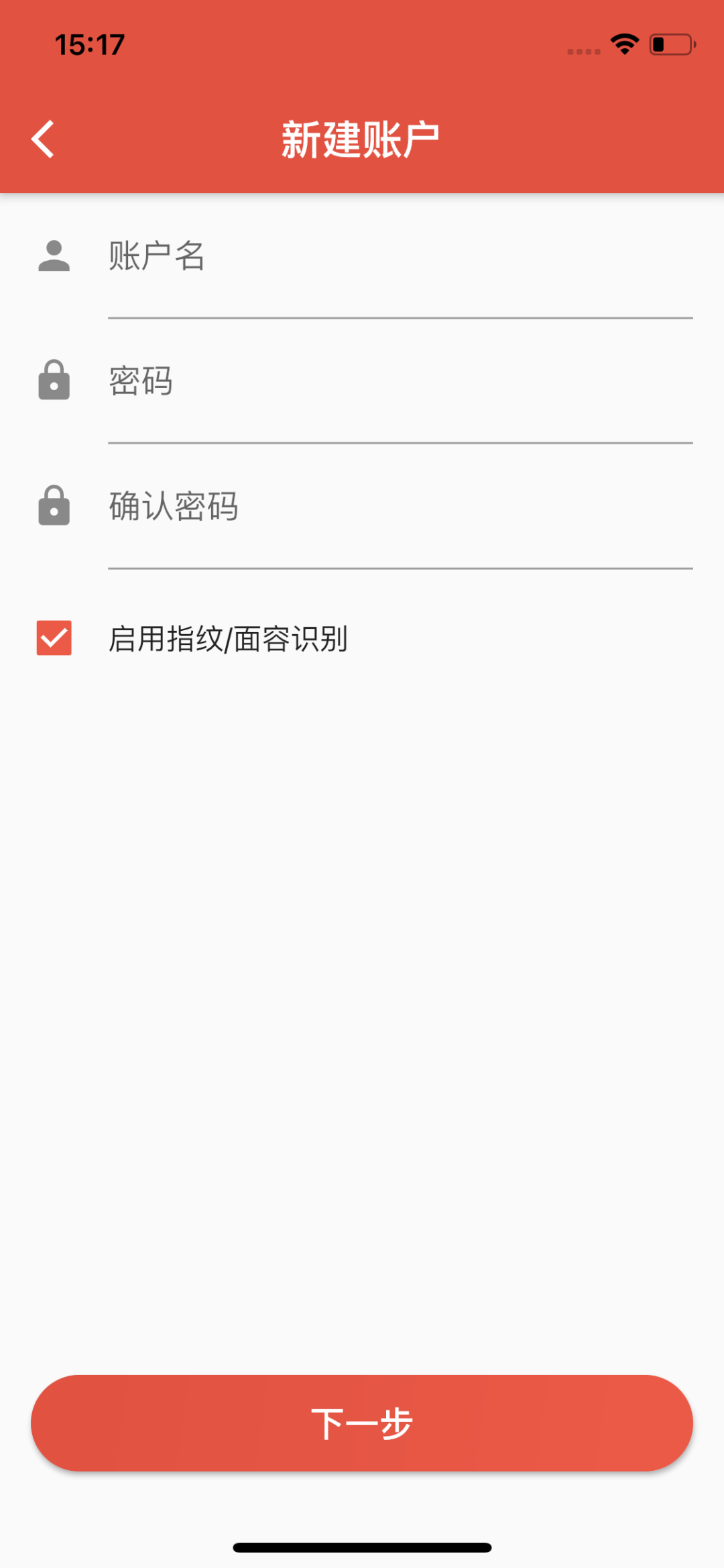
Task: Click the Wi-Fi icon in the status bar
Action: 623,44
